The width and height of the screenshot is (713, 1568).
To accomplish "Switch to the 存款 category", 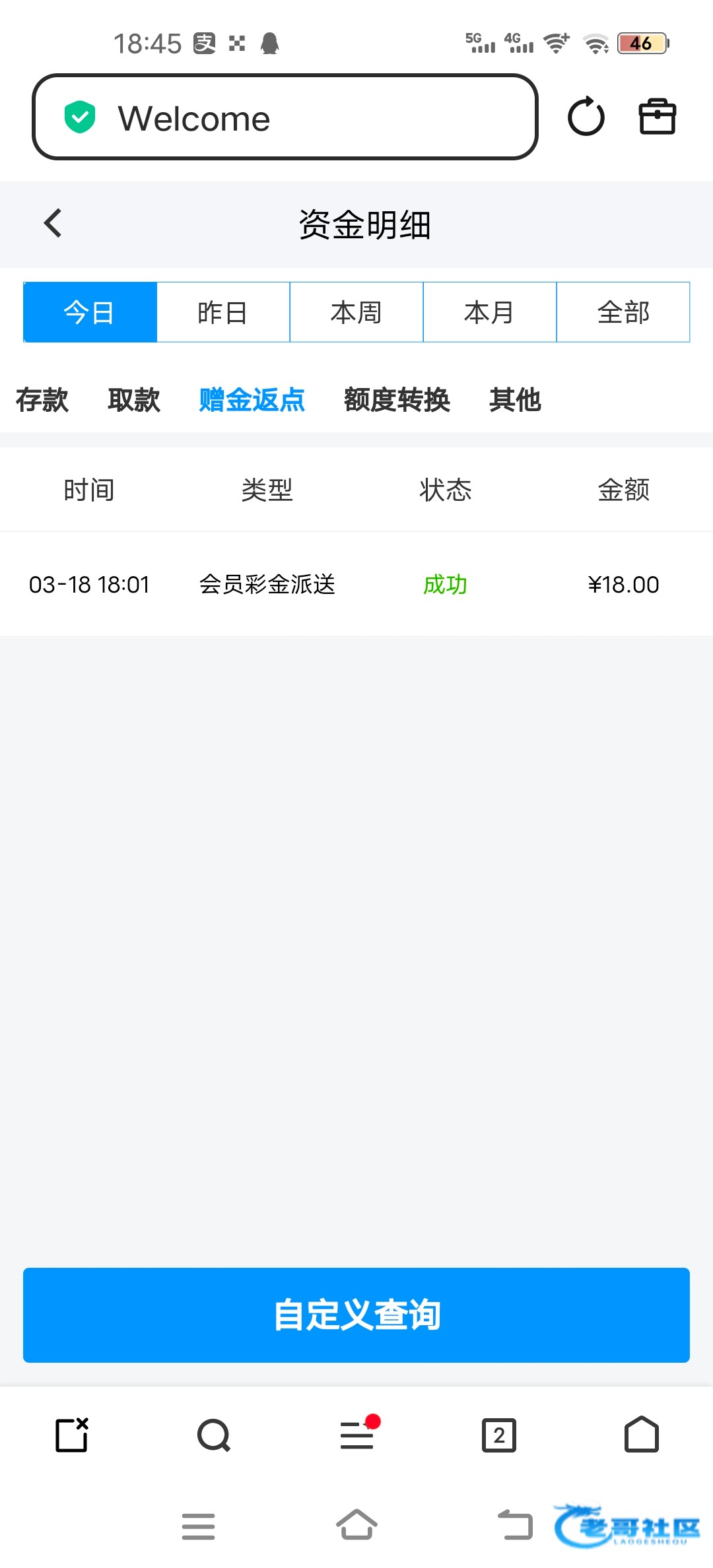I will (42, 400).
